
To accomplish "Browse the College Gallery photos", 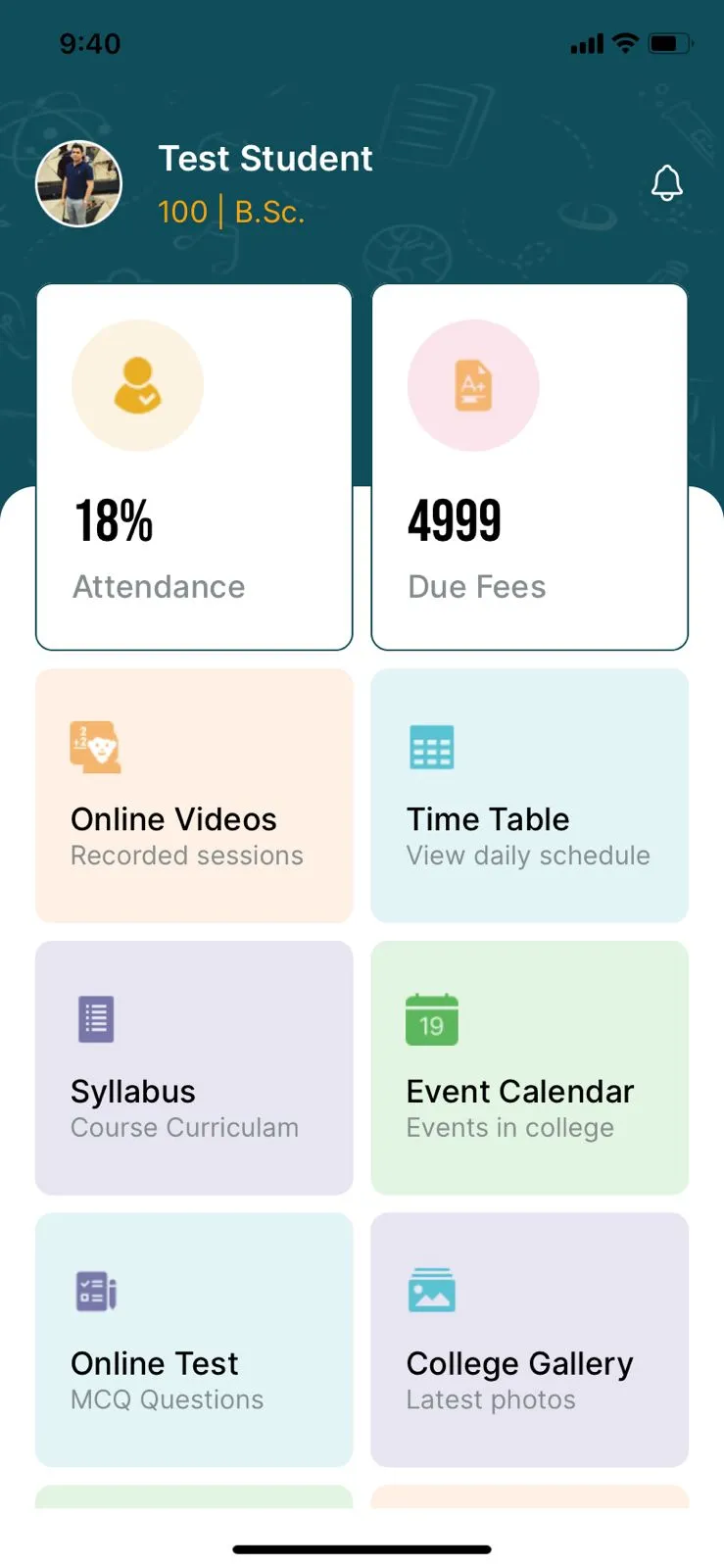I will tap(530, 1340).
